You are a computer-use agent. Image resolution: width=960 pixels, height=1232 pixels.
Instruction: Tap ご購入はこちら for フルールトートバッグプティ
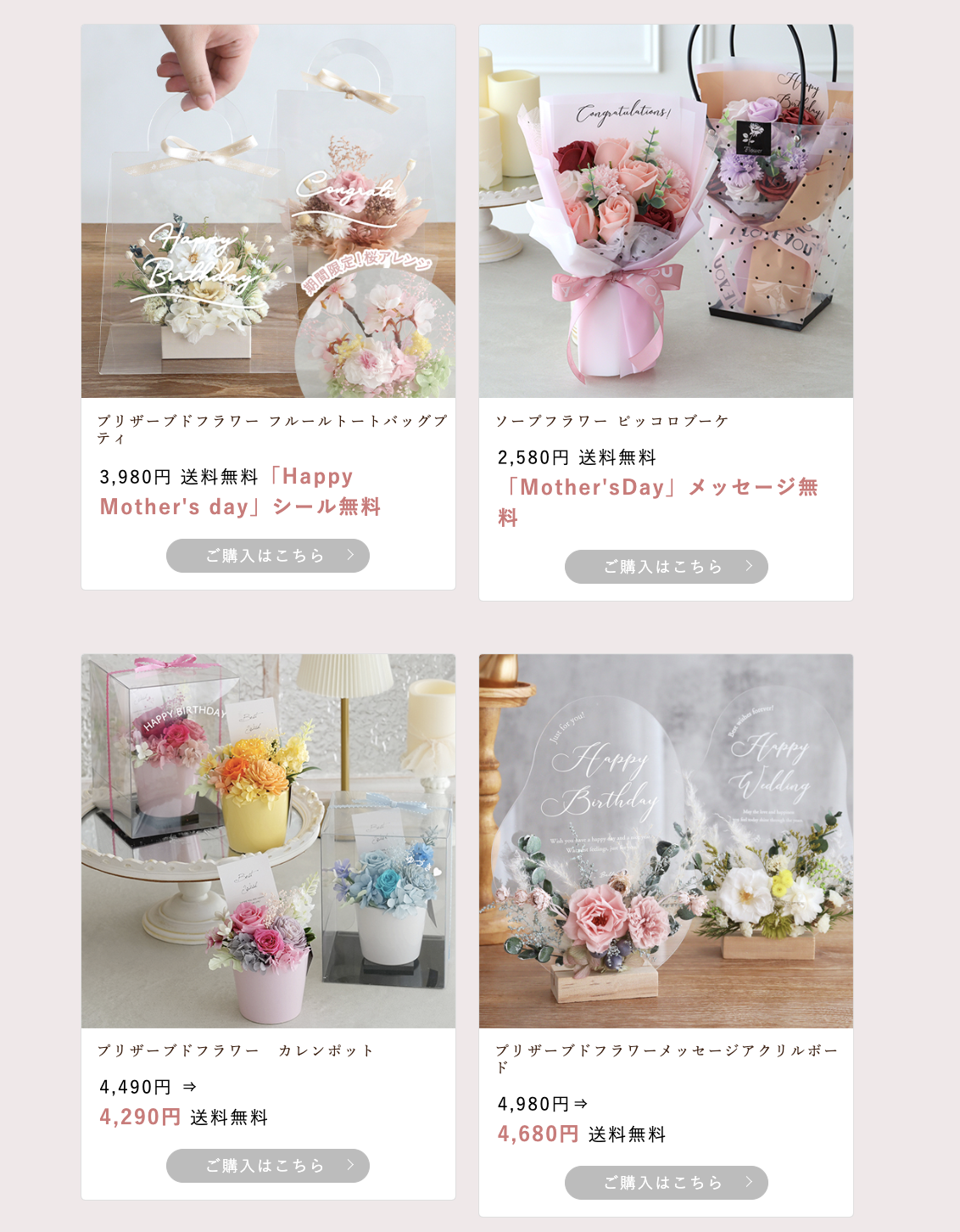click(267, 556)
